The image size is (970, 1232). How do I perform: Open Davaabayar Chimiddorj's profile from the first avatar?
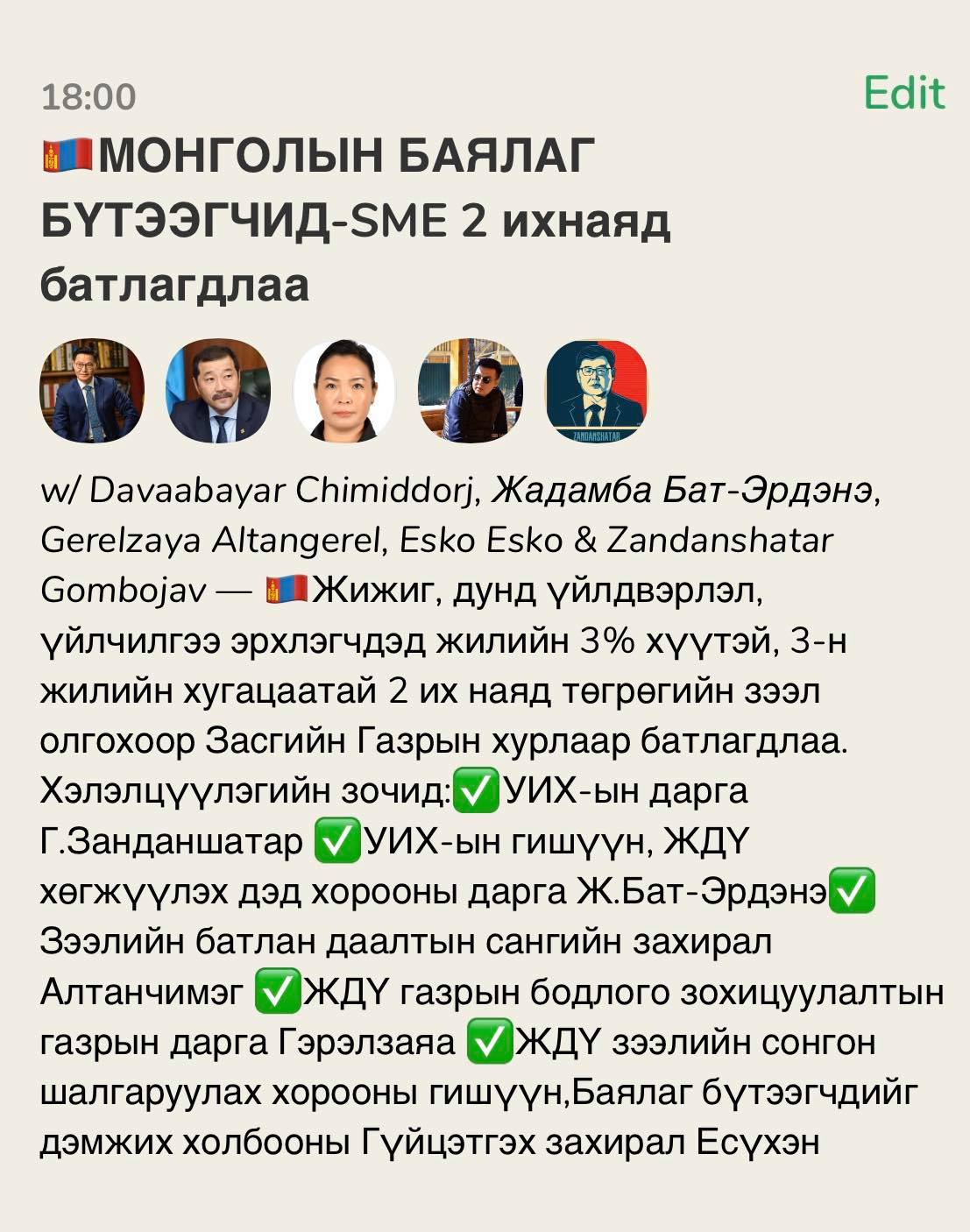(92, 391)
